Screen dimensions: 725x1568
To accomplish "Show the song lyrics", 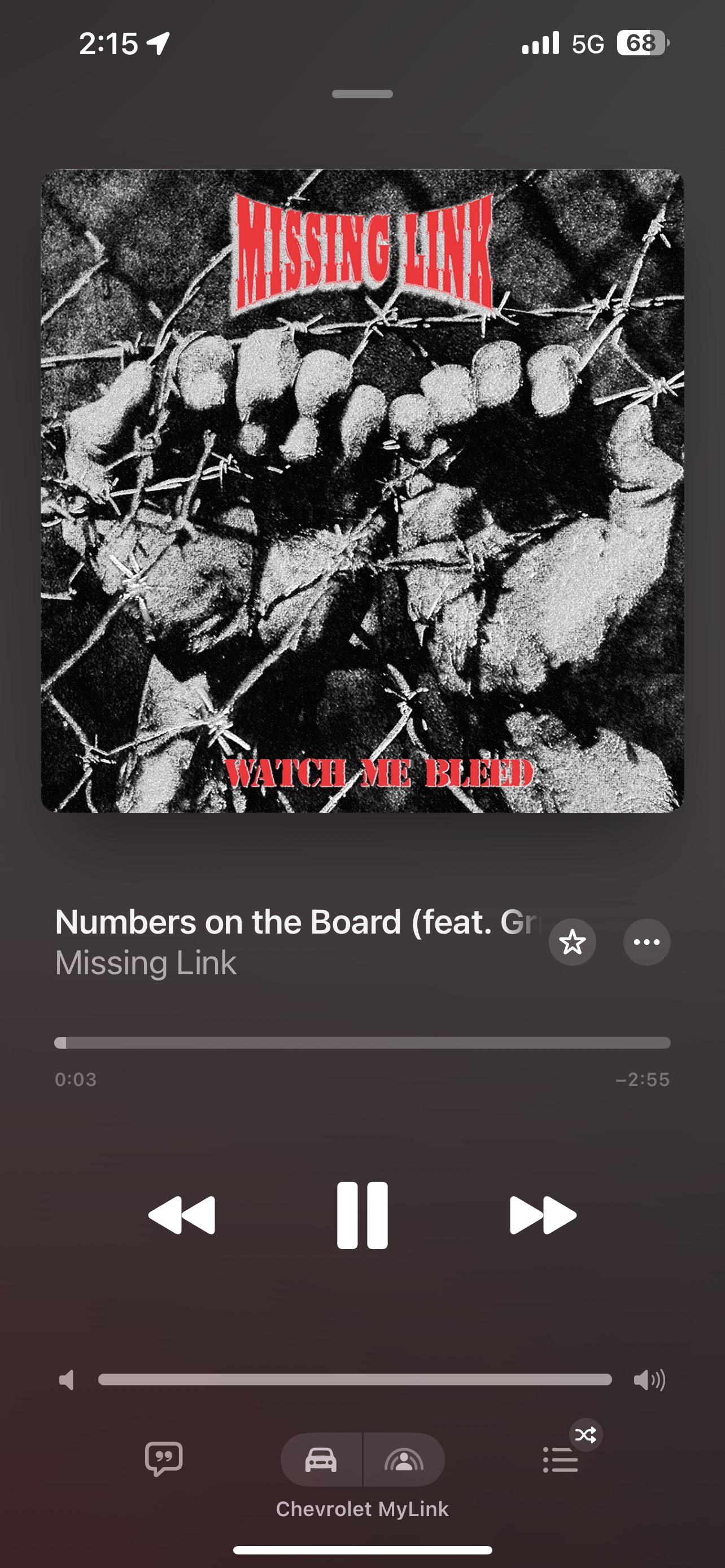I will [164, 1458].
